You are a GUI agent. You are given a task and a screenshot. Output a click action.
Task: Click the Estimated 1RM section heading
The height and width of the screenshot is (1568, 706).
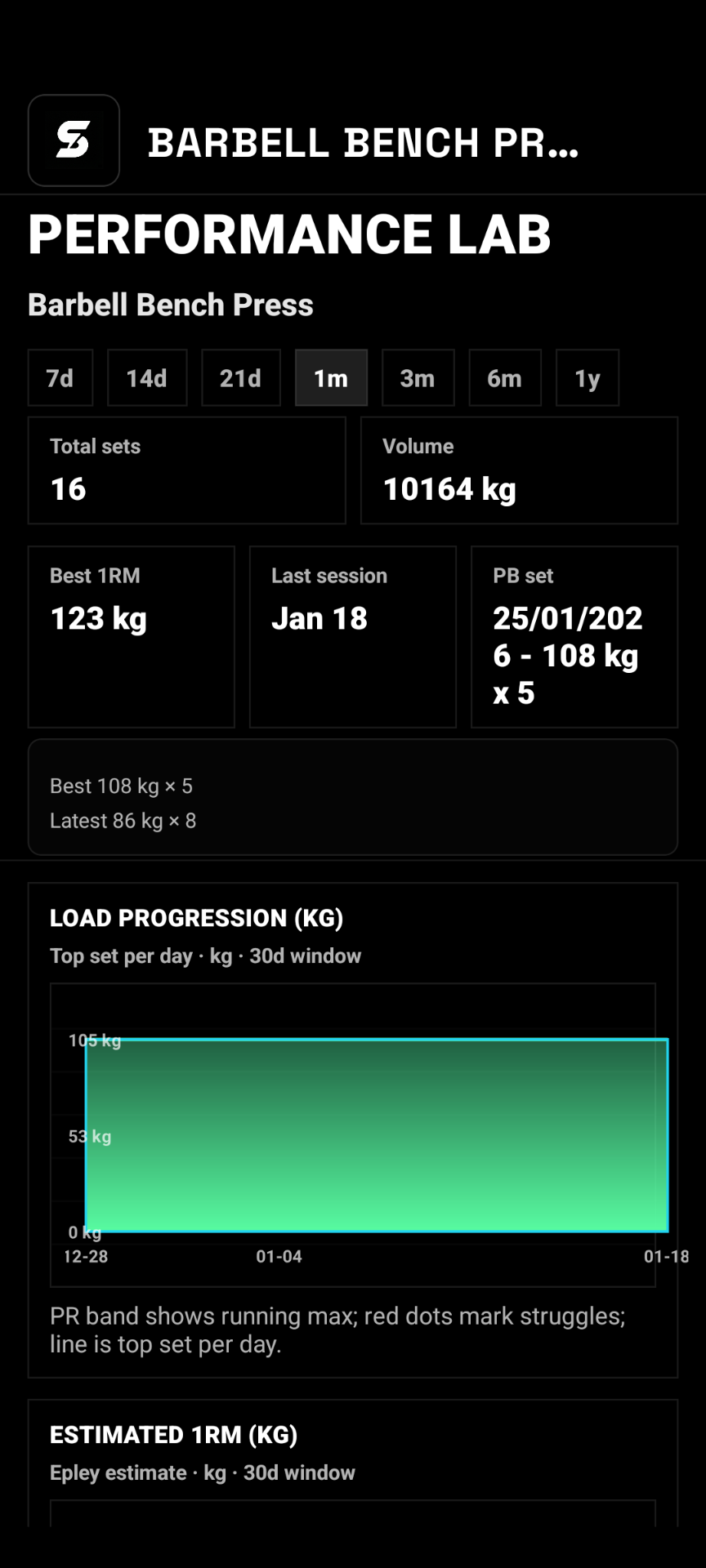pos(174,1435)
